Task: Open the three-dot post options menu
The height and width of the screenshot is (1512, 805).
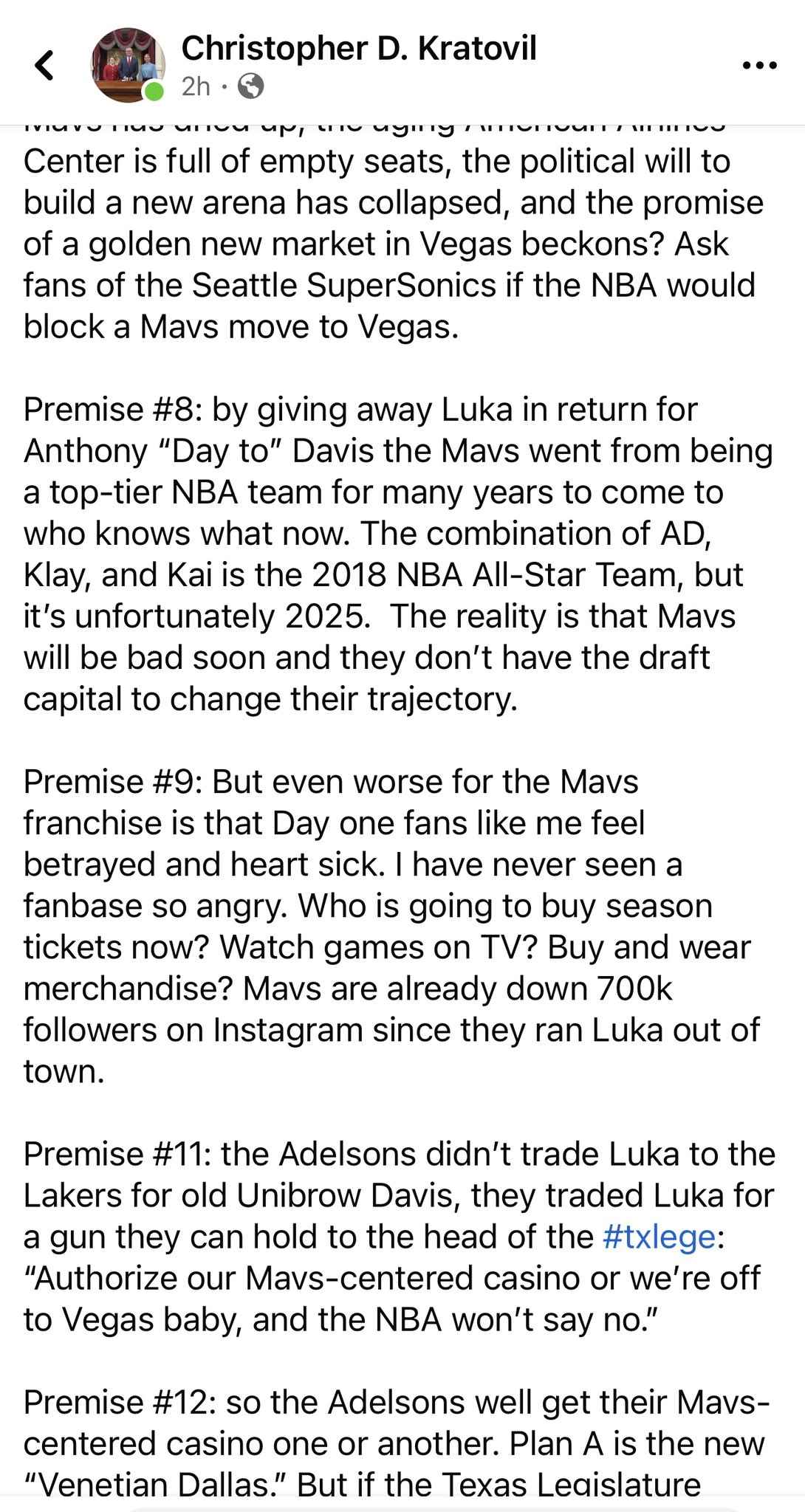Action: click(759, 66)
